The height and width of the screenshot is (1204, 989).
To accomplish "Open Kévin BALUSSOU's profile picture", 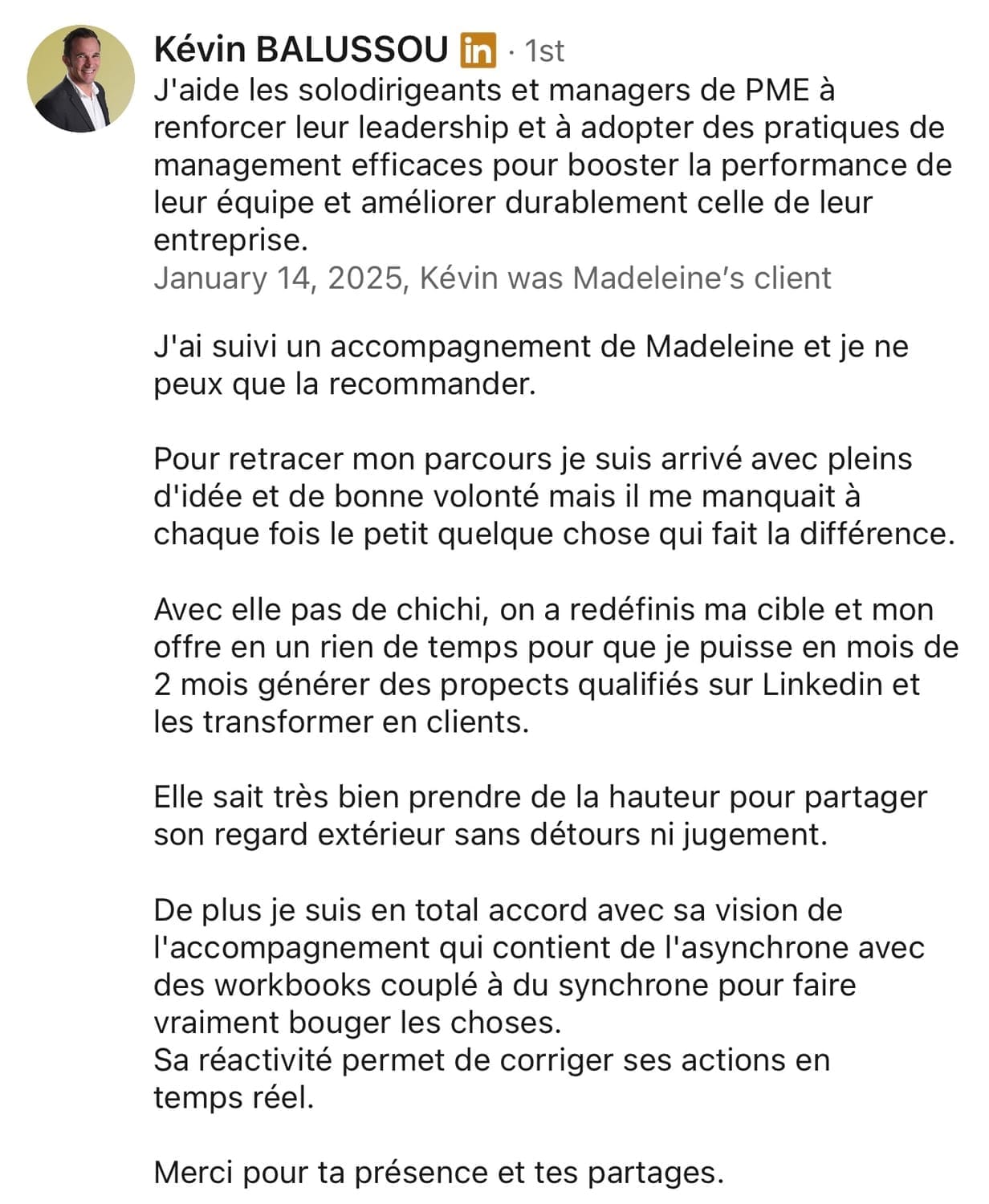I will coord(80,78).
